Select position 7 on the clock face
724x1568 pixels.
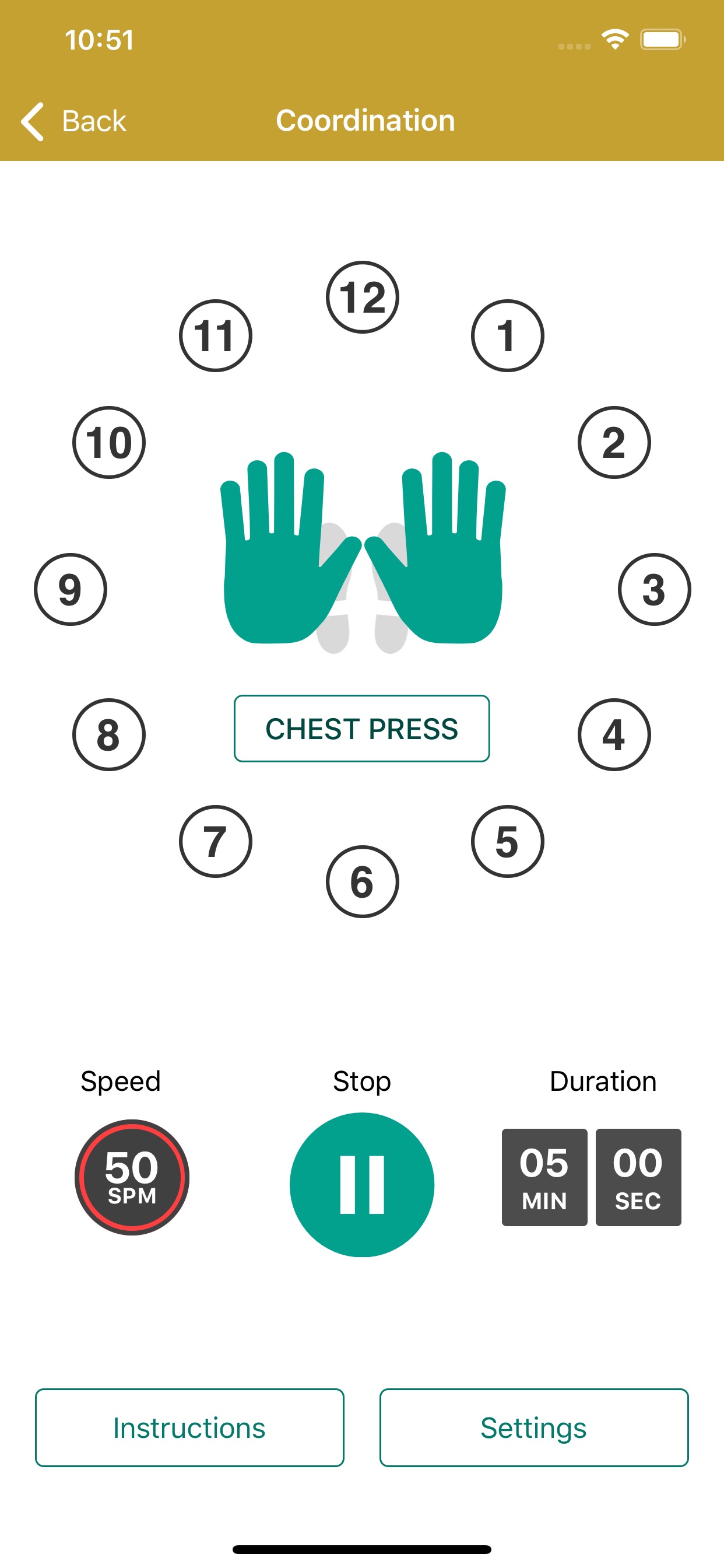[x=215, y=842]
